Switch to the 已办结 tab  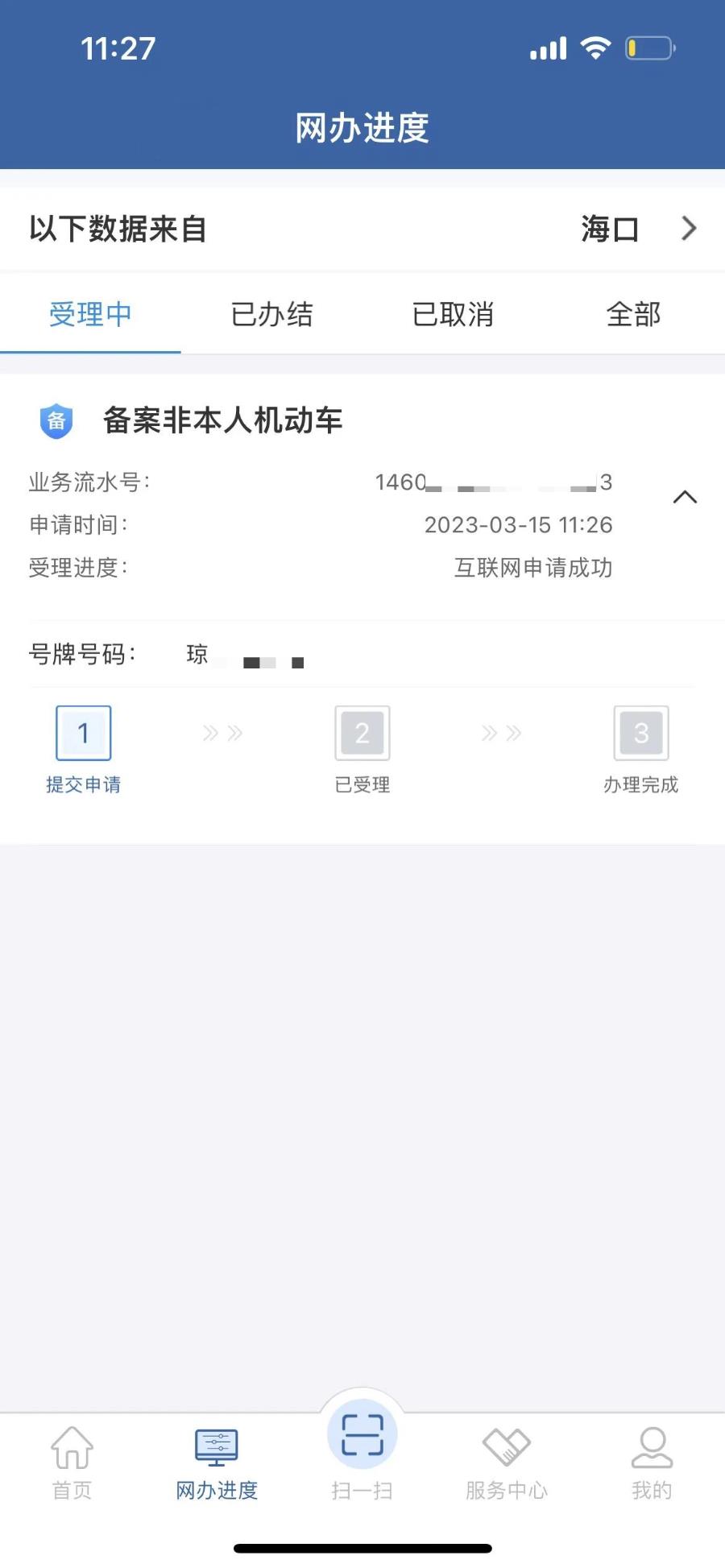pos(271,314)
